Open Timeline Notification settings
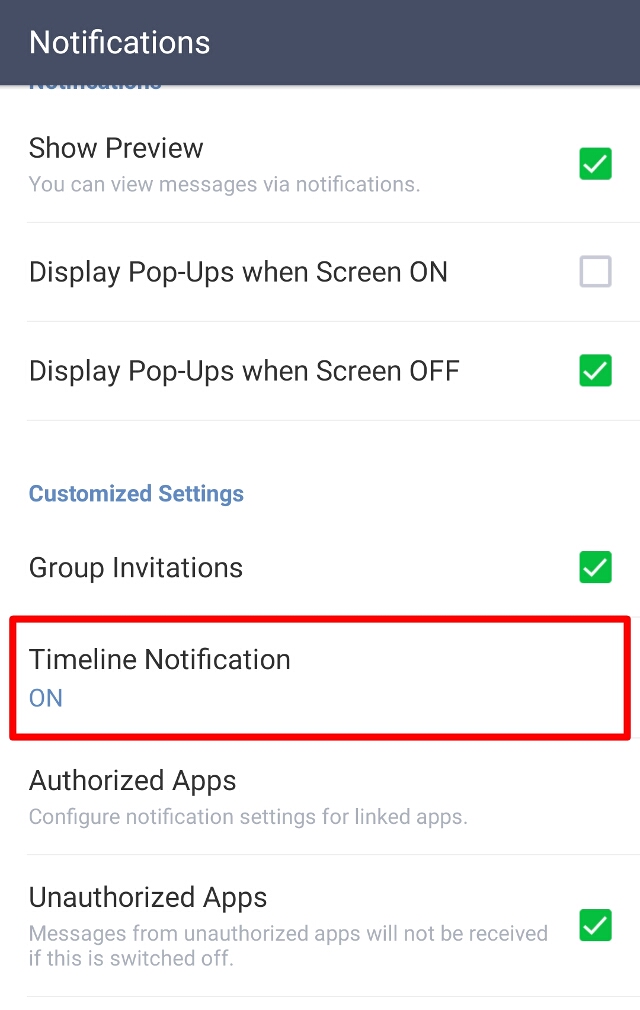Screen dimensions: 640x1010 coord(320,677)
